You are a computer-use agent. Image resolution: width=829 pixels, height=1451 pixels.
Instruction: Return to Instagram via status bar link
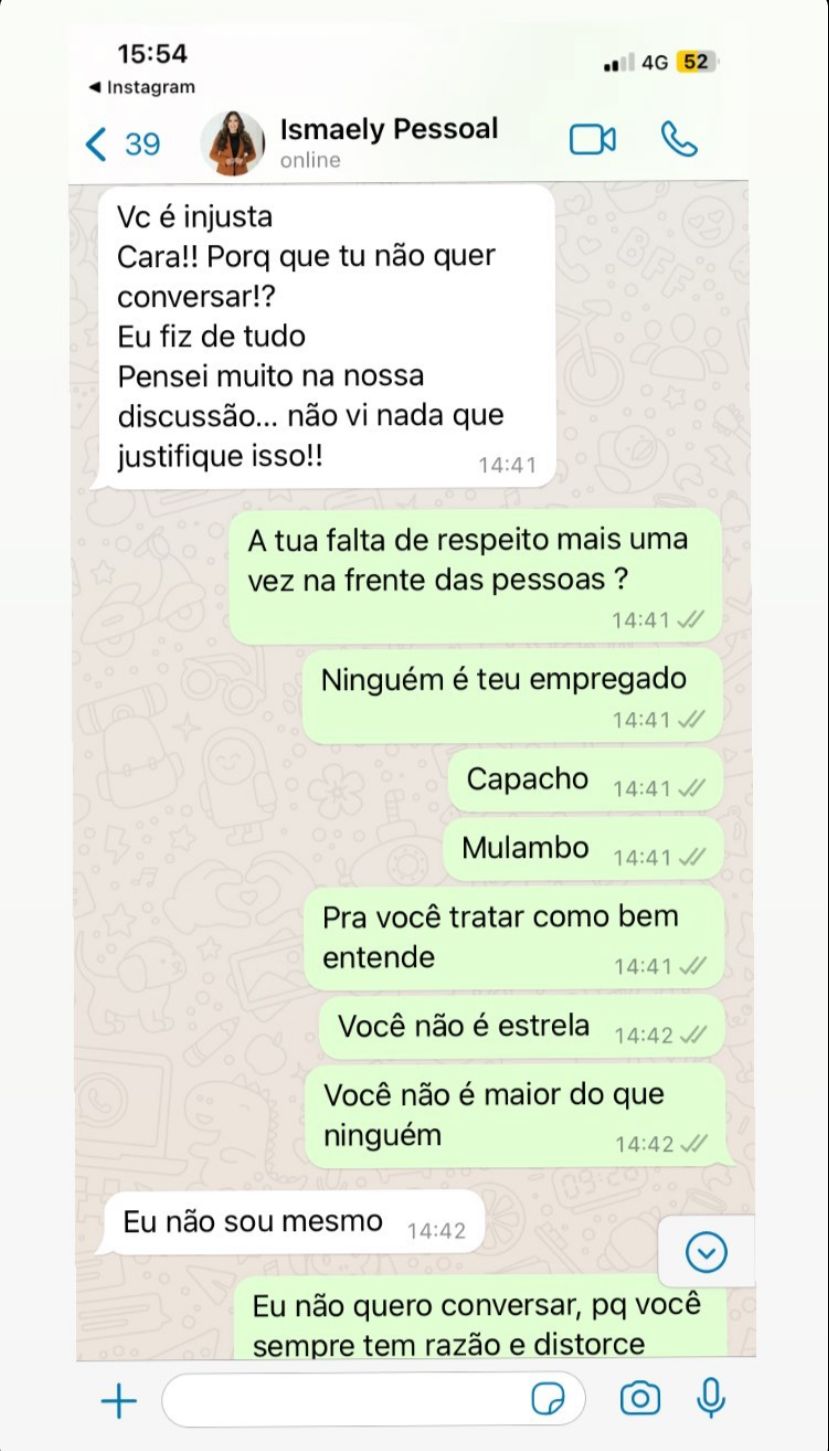pyautogui.click(x=142, y=87)
